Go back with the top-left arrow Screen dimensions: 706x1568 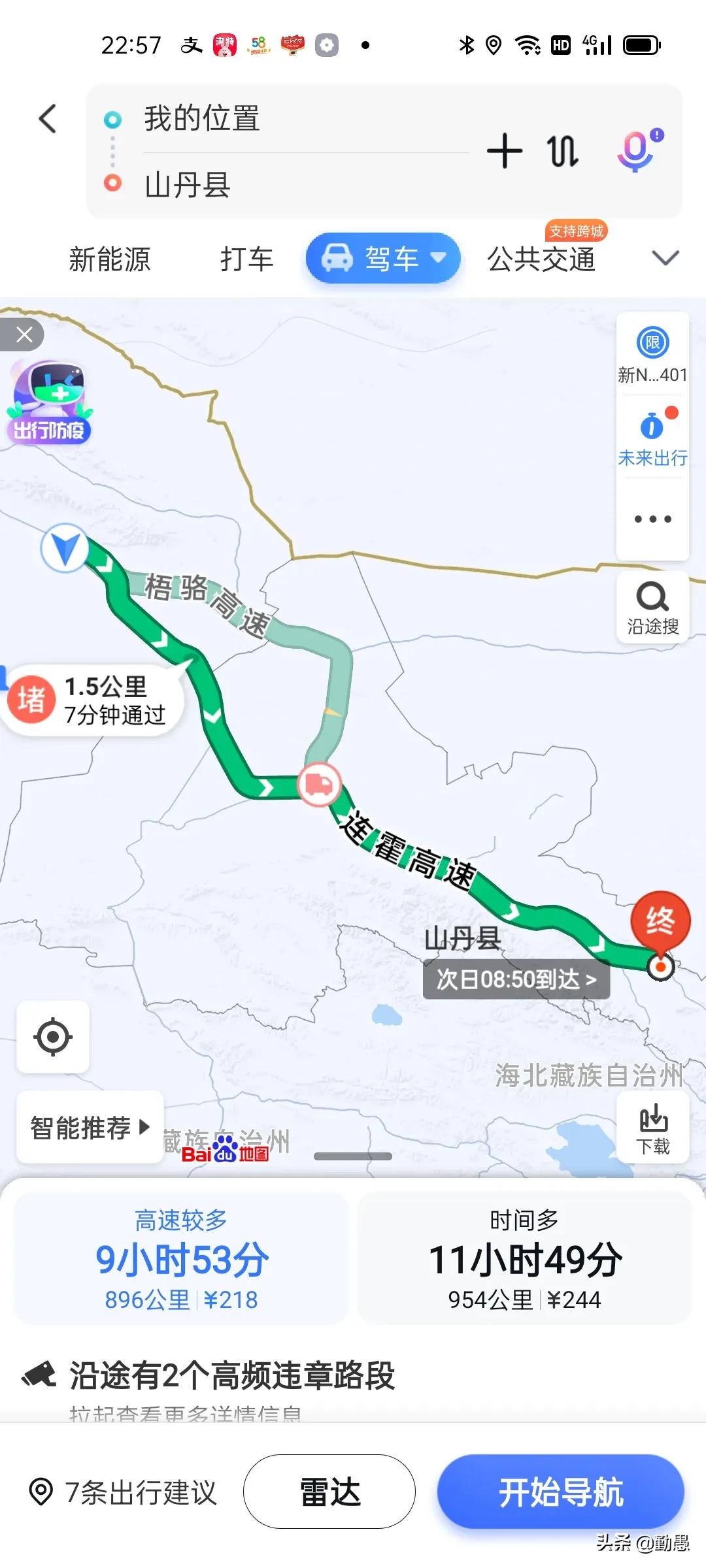point(48,119)
